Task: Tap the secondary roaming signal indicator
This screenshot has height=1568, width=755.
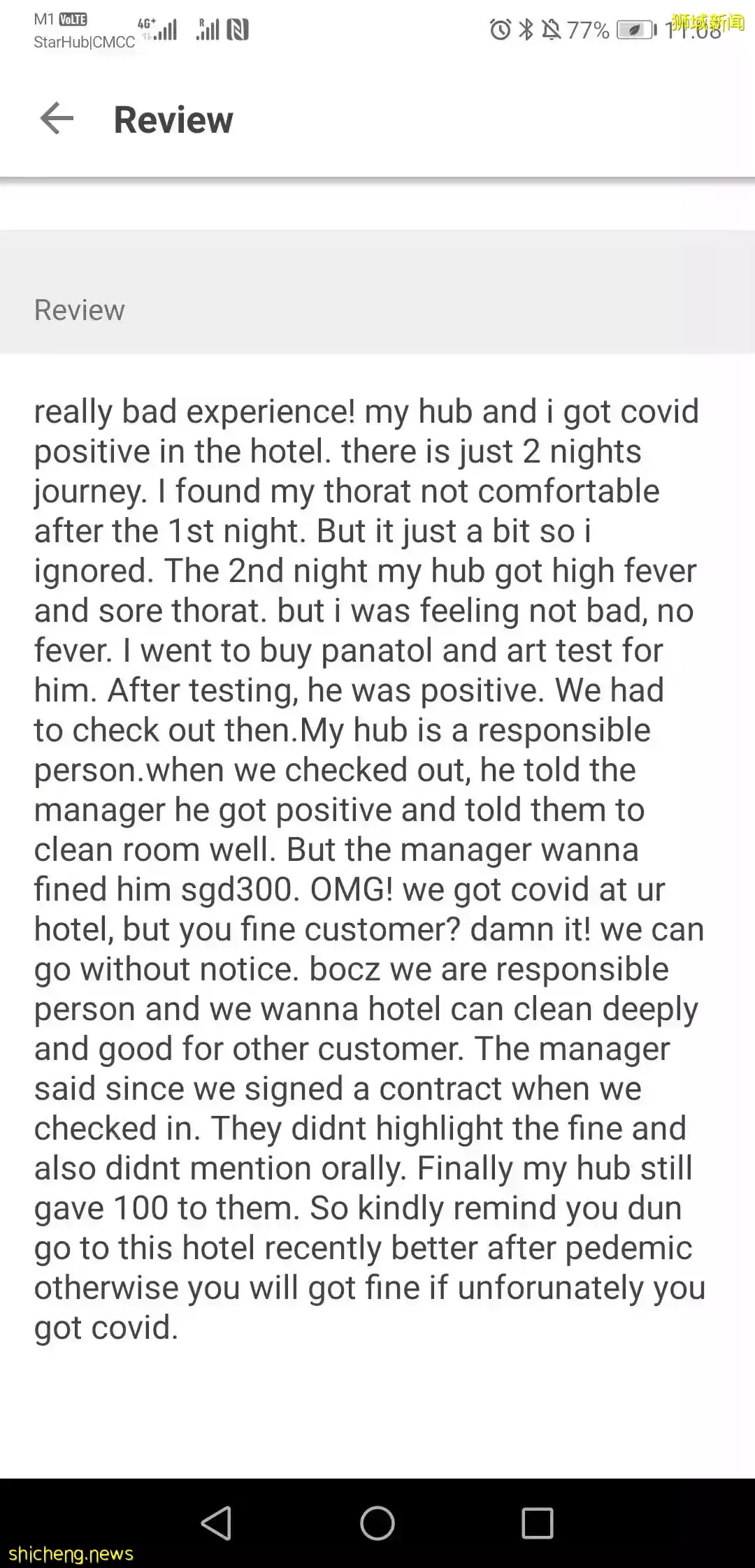Action: click(x=210, y=29)
